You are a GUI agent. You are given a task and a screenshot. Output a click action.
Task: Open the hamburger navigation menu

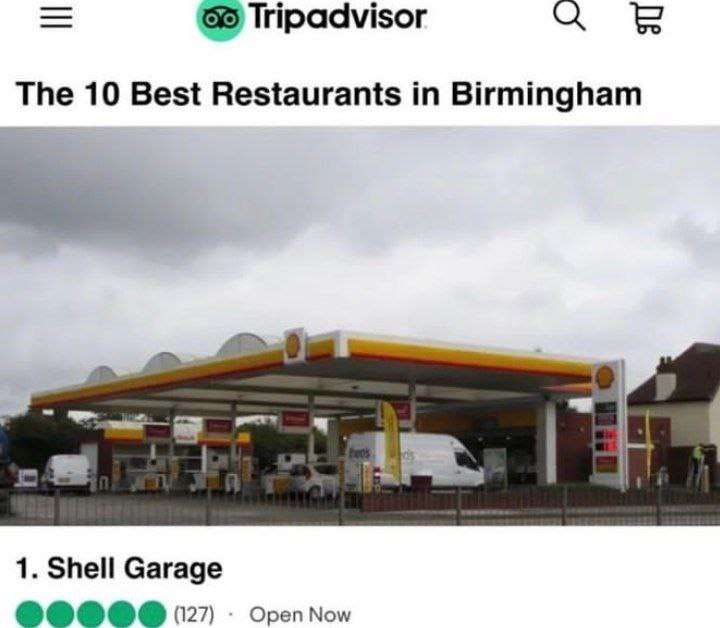(x=52, y=20)
